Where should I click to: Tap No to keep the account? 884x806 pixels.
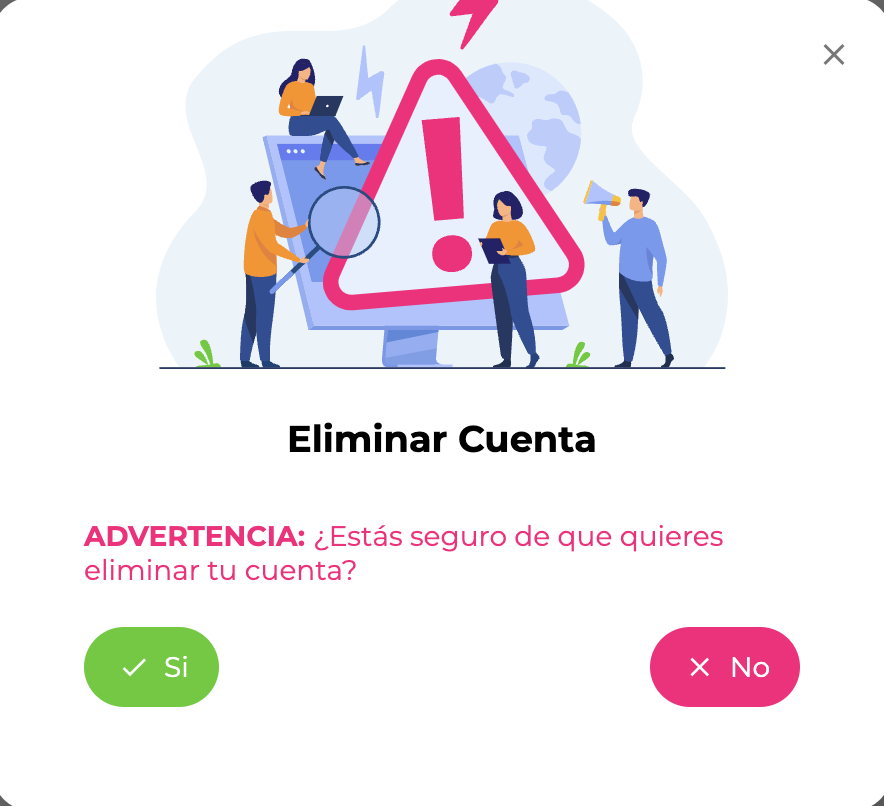click(725, 667)
